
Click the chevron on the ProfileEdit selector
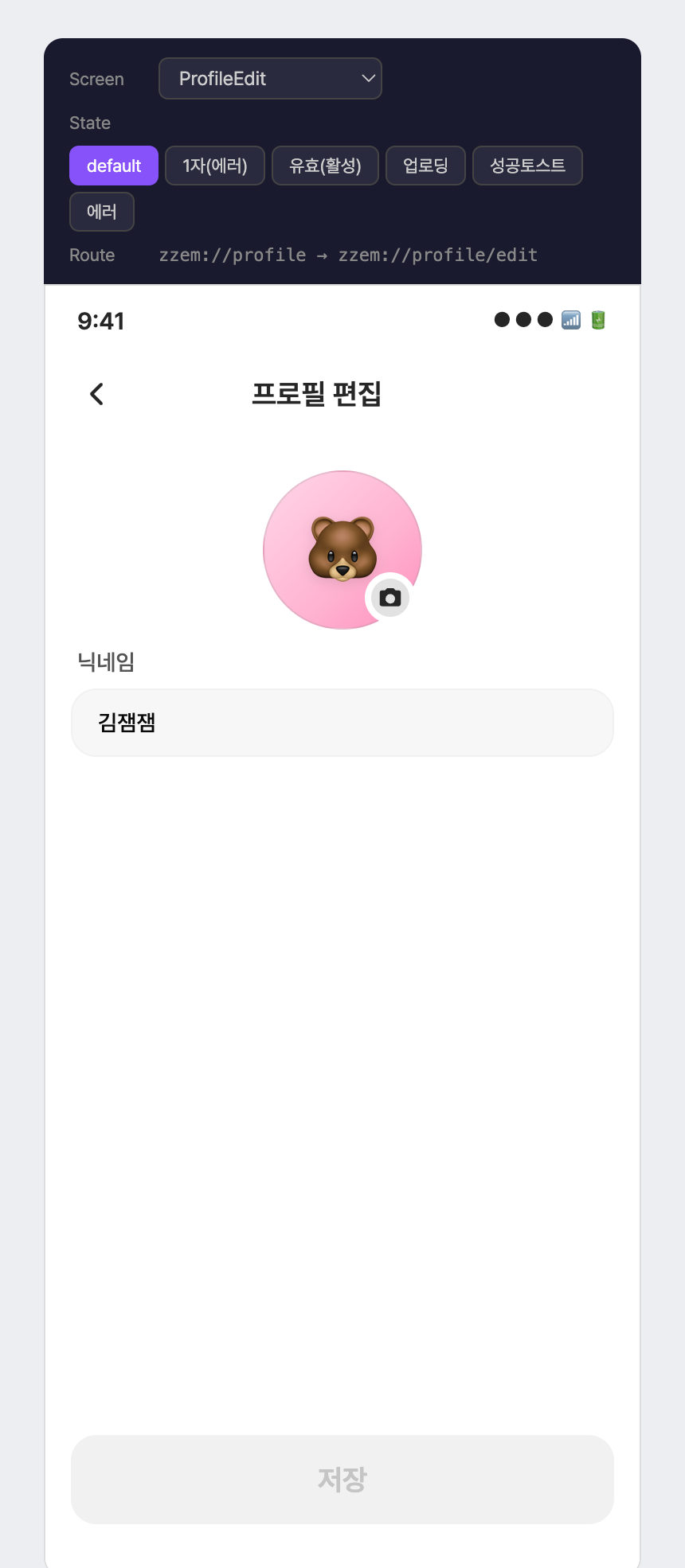click(x=367, y=78)
